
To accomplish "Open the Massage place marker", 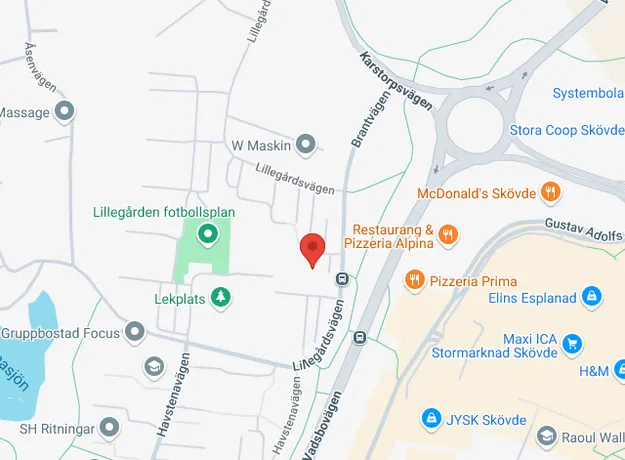I will coord(65,112).
